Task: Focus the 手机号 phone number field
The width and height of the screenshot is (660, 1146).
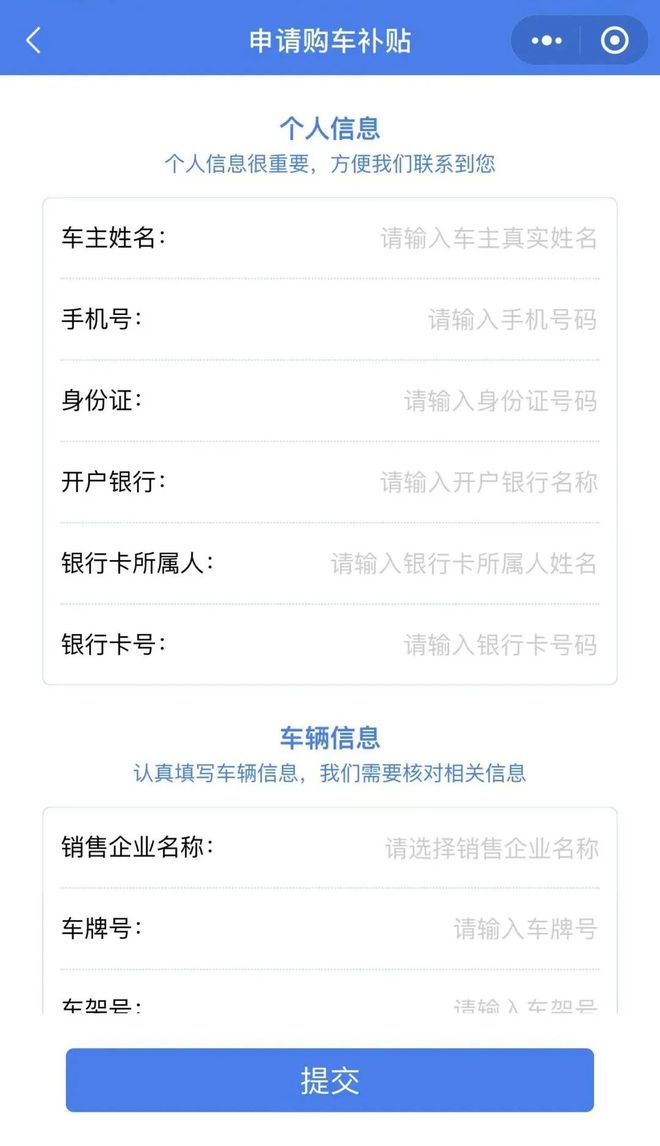Action: 330,319
